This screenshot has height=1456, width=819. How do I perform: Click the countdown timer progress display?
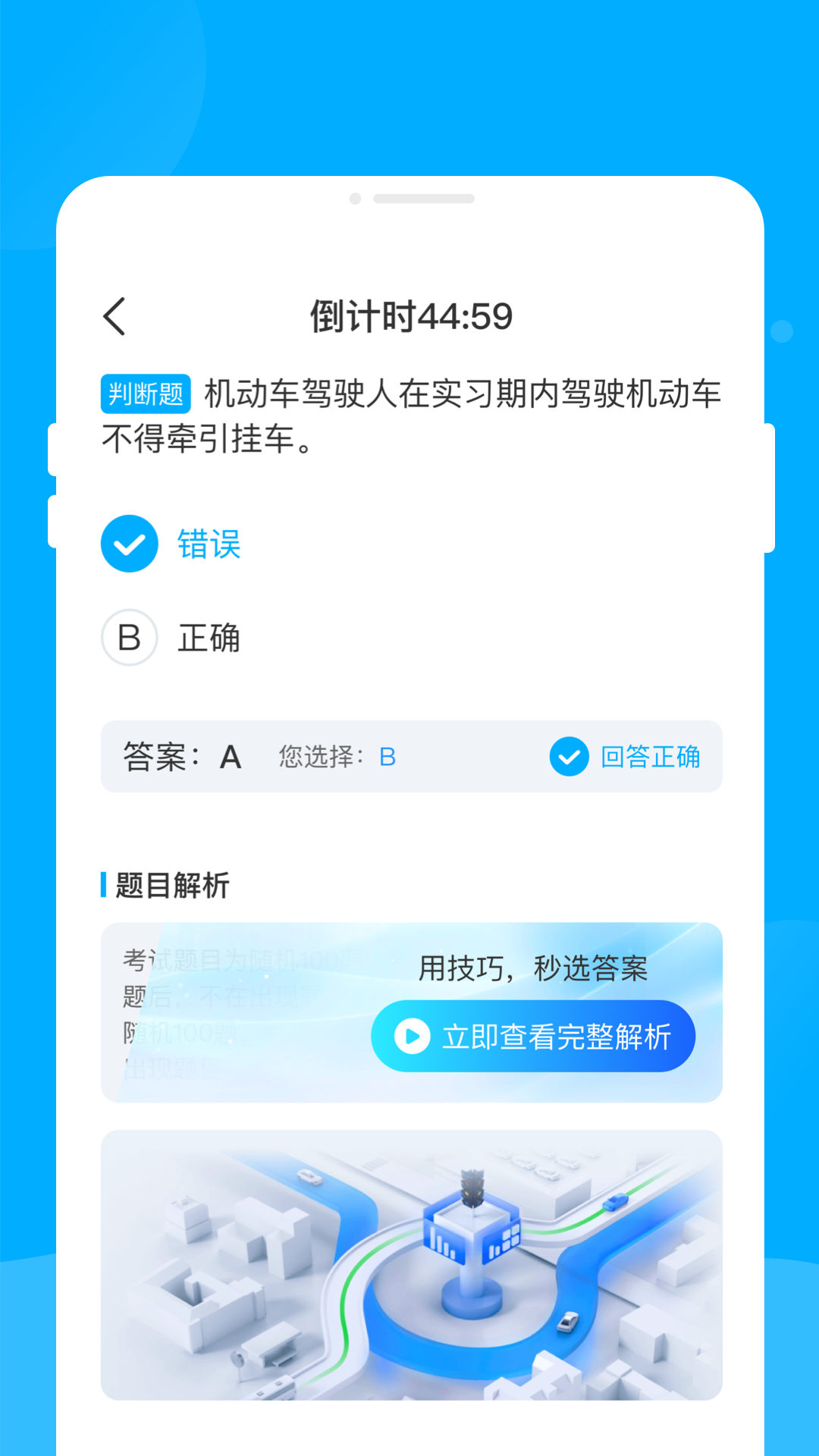410,316
